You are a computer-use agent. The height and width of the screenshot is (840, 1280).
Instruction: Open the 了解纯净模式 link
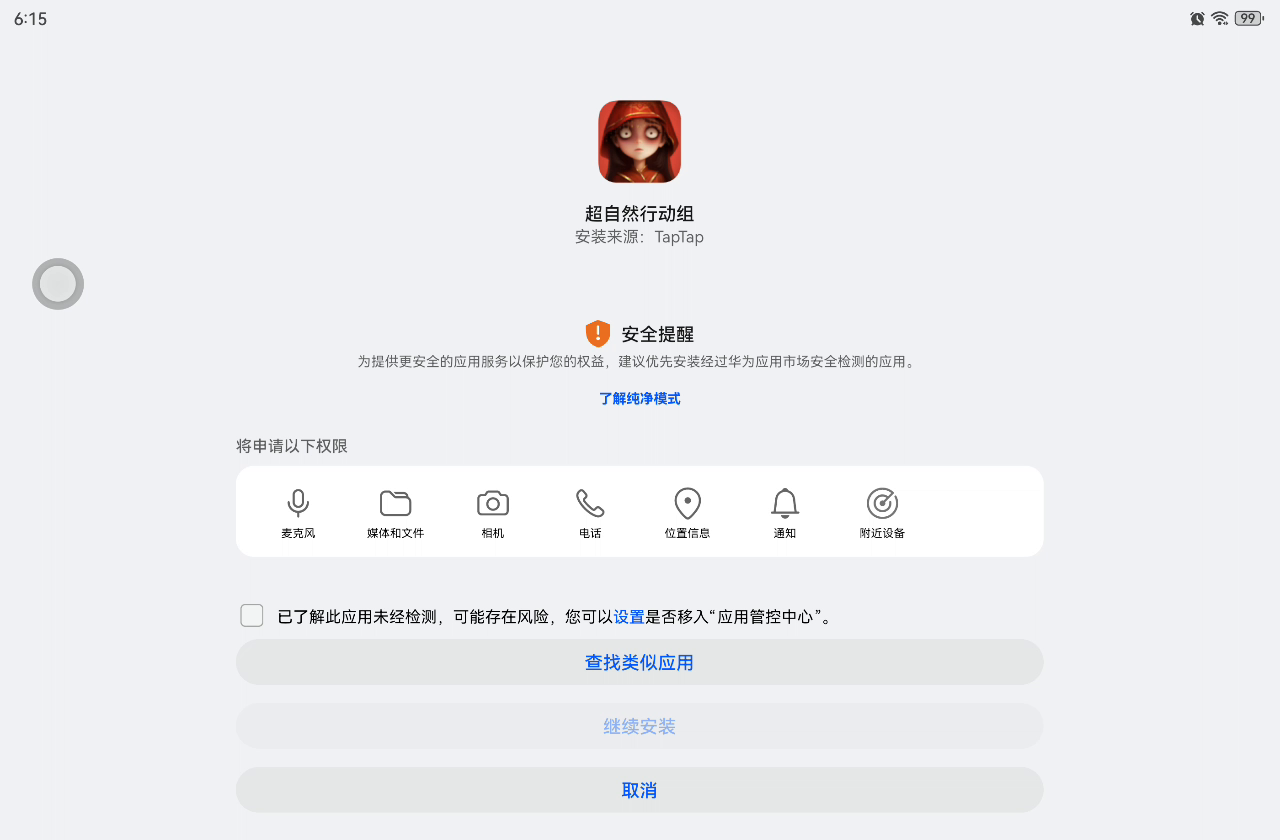click(639, 398)
